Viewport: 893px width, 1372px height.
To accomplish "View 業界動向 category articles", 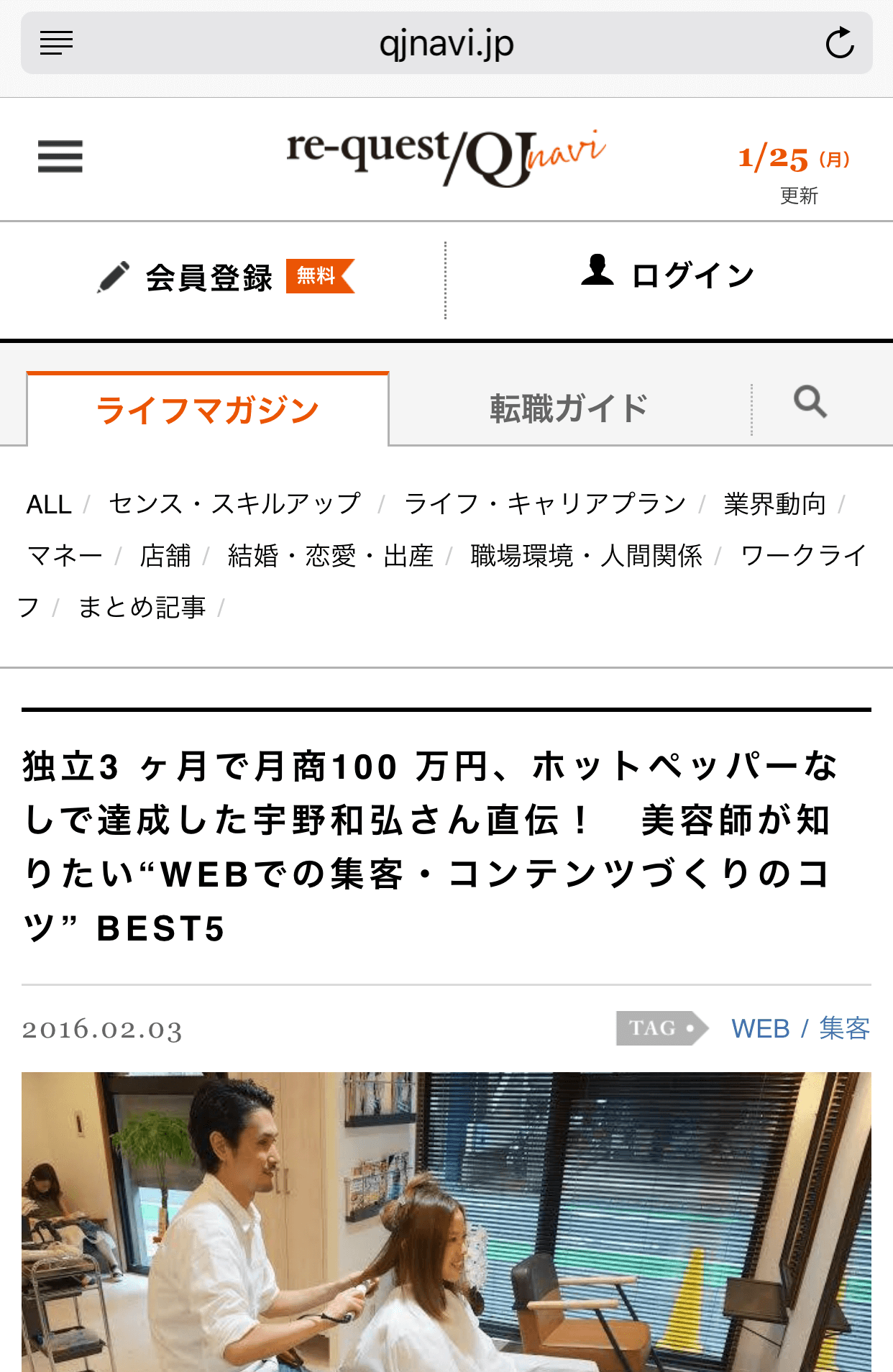I will click(x=774, y=504).
